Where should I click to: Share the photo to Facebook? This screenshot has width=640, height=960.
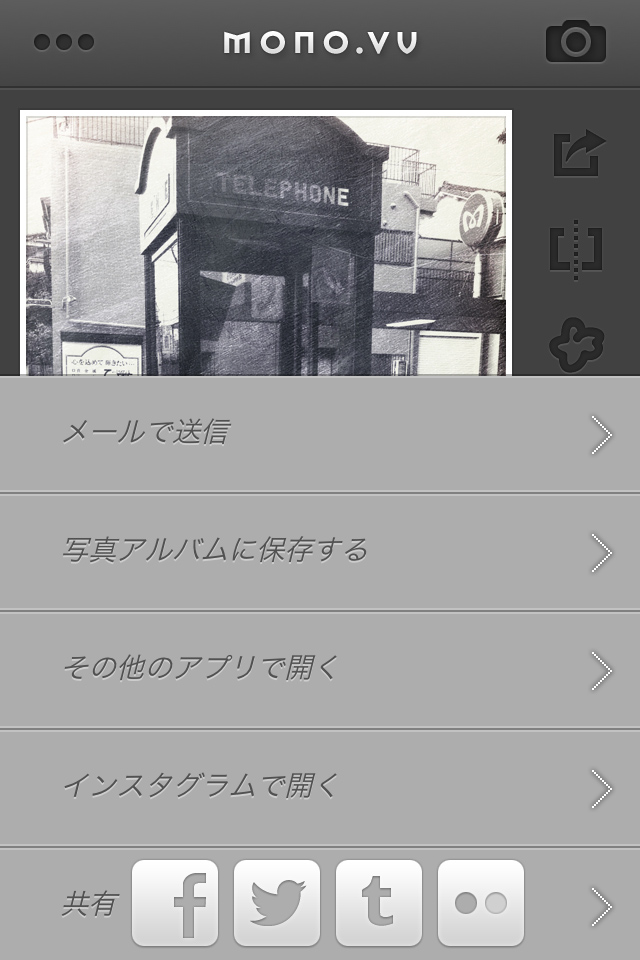[x=175, y=903]
